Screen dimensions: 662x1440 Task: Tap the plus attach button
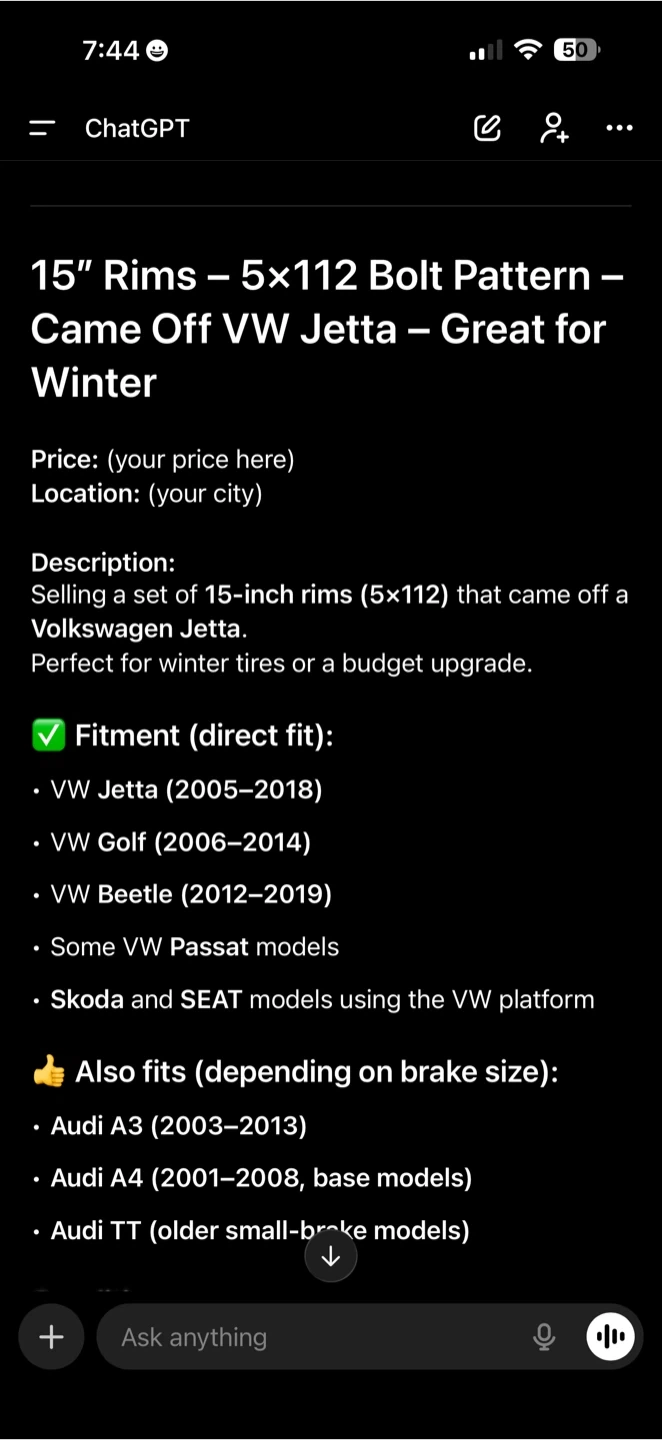(51, 1337)
